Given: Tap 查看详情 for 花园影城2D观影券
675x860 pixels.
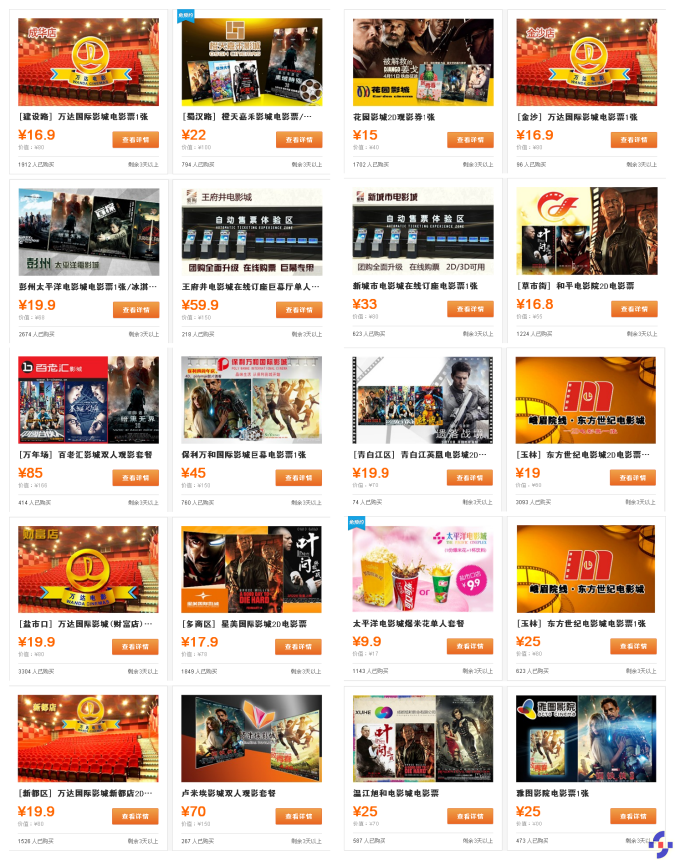Looking at the screenshot, I should pyautogui.click(x=470, y=140).
